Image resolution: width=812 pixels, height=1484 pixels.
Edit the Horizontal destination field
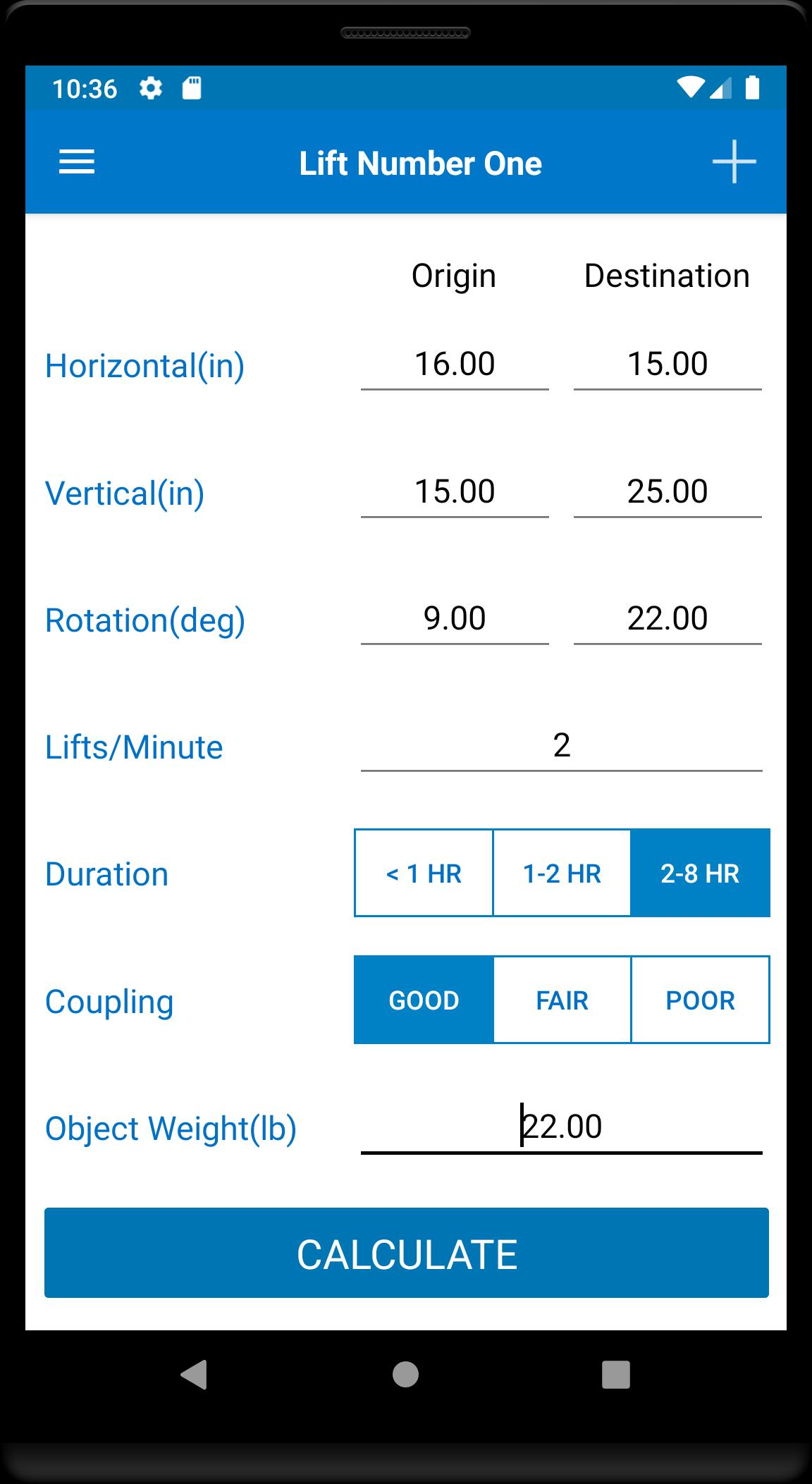click(667, 364)
